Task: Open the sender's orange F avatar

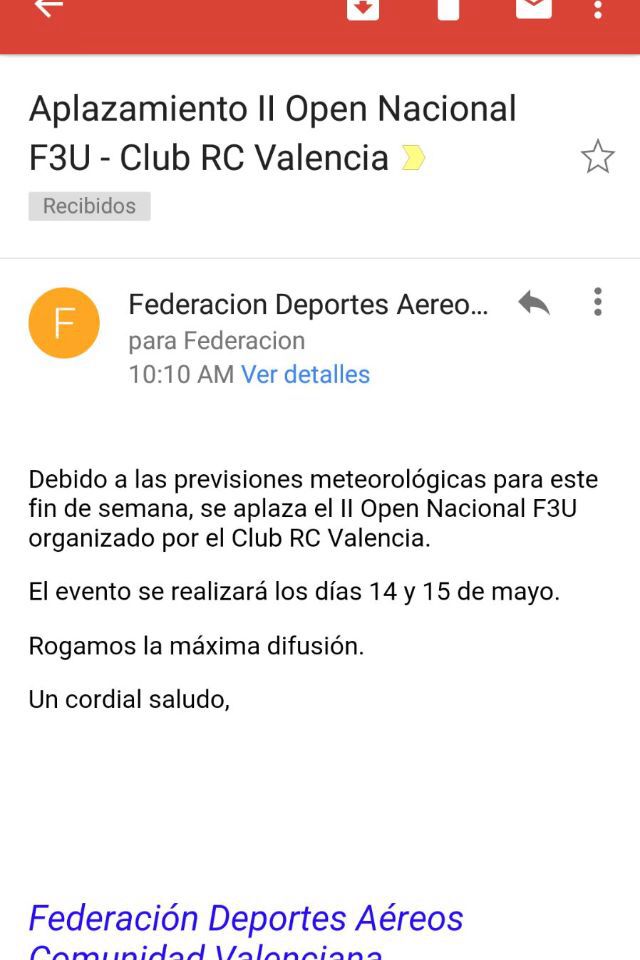Action: (x=64, y=323)
